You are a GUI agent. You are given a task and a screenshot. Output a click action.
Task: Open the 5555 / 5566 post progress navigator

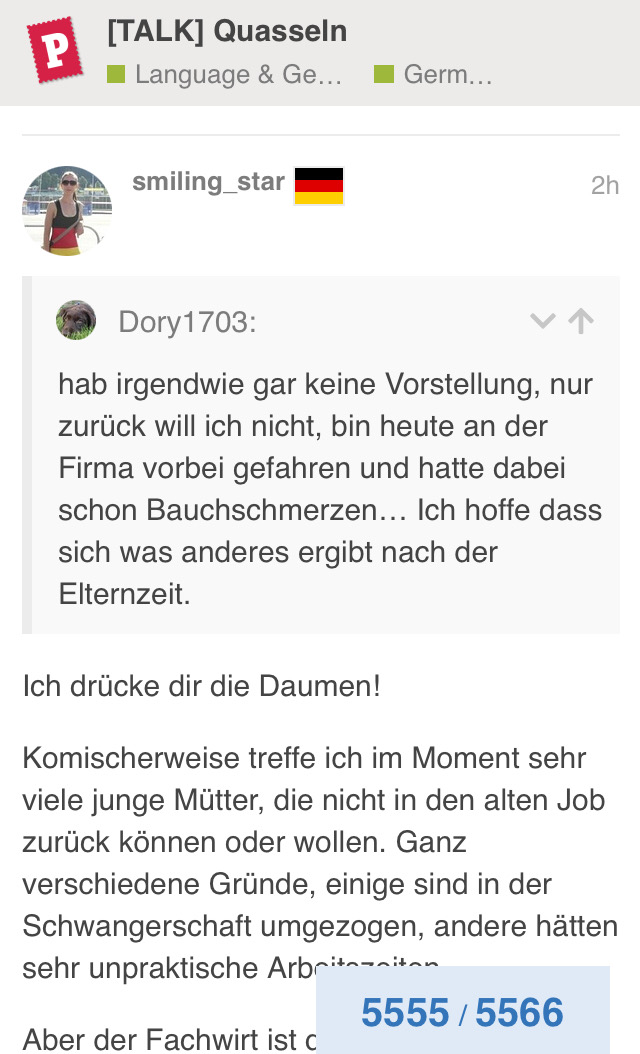coord(463,1010)
